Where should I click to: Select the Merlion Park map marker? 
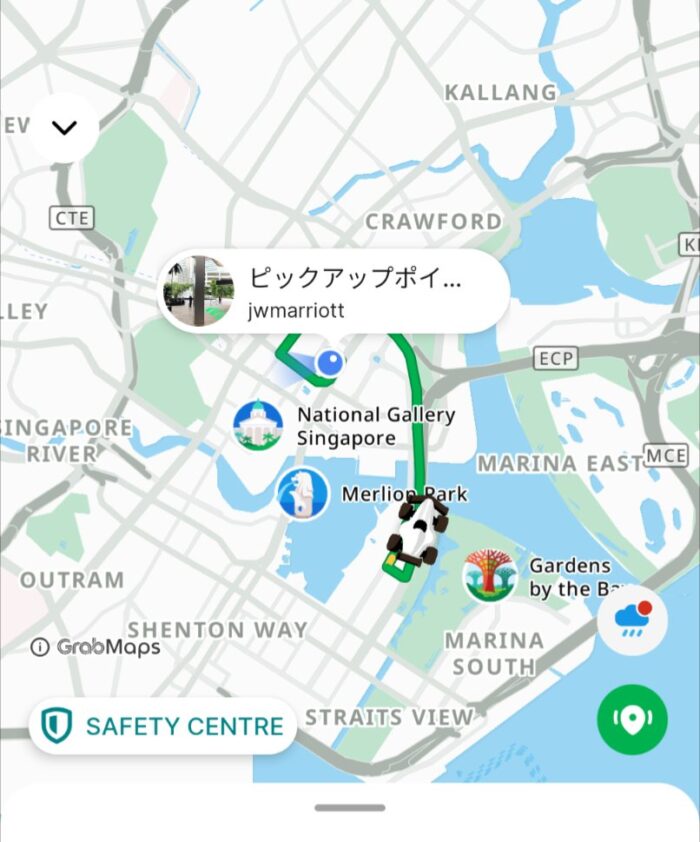tap(303, 493)
